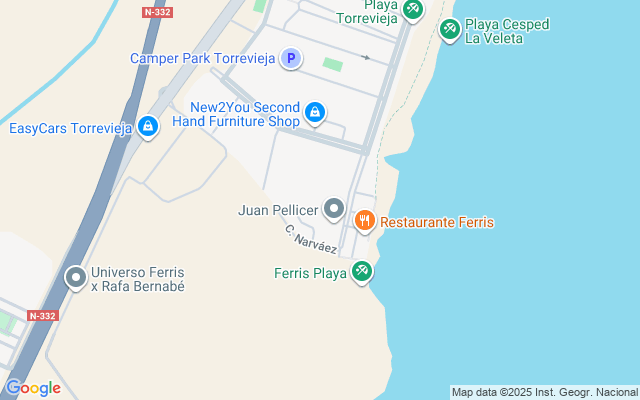Open the New2You Second Hand Furniture Shop marker
Image resolution: width=640 pixels, height=400 pixels.
pyautogui.click(x=315, y=113)
